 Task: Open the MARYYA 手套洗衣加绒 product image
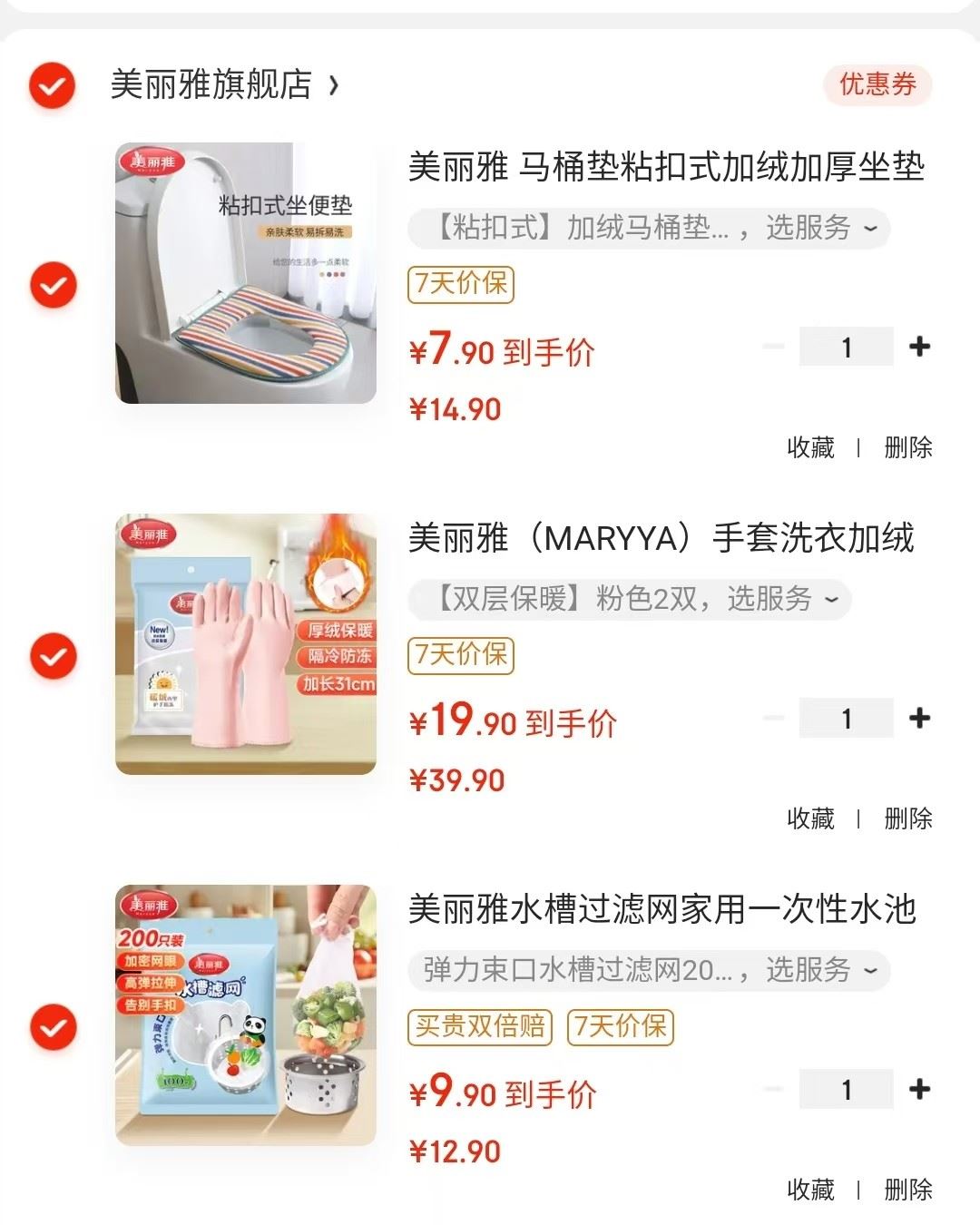(246, 644)
